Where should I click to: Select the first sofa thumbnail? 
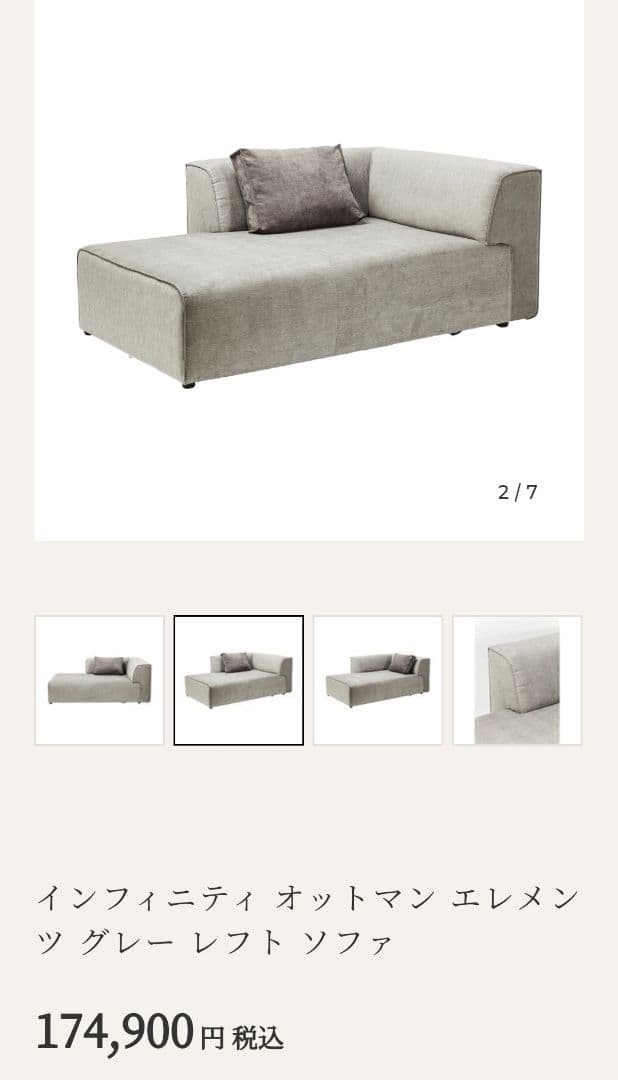pos(99,680)
